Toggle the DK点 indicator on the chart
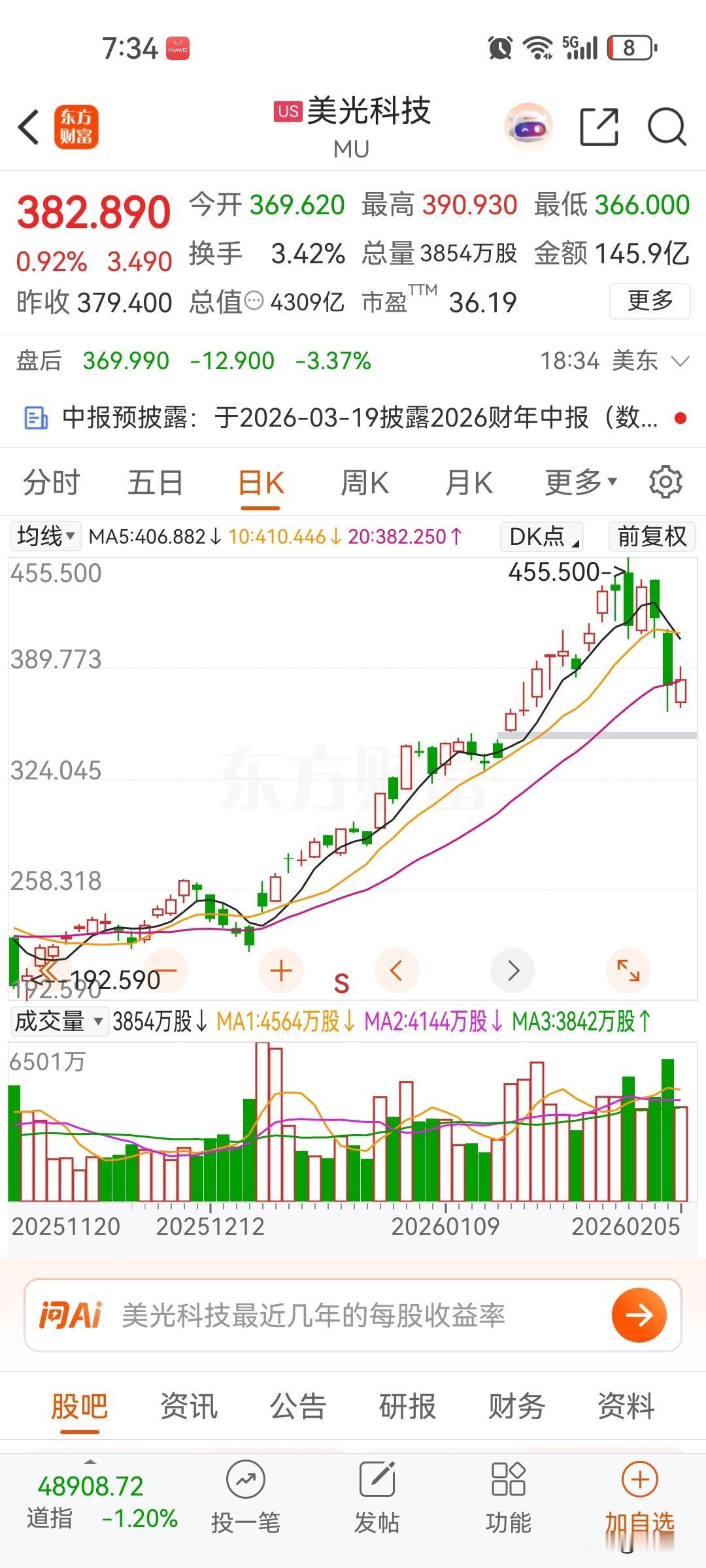This screenshot has height=1568, width=706. [541, 537]
